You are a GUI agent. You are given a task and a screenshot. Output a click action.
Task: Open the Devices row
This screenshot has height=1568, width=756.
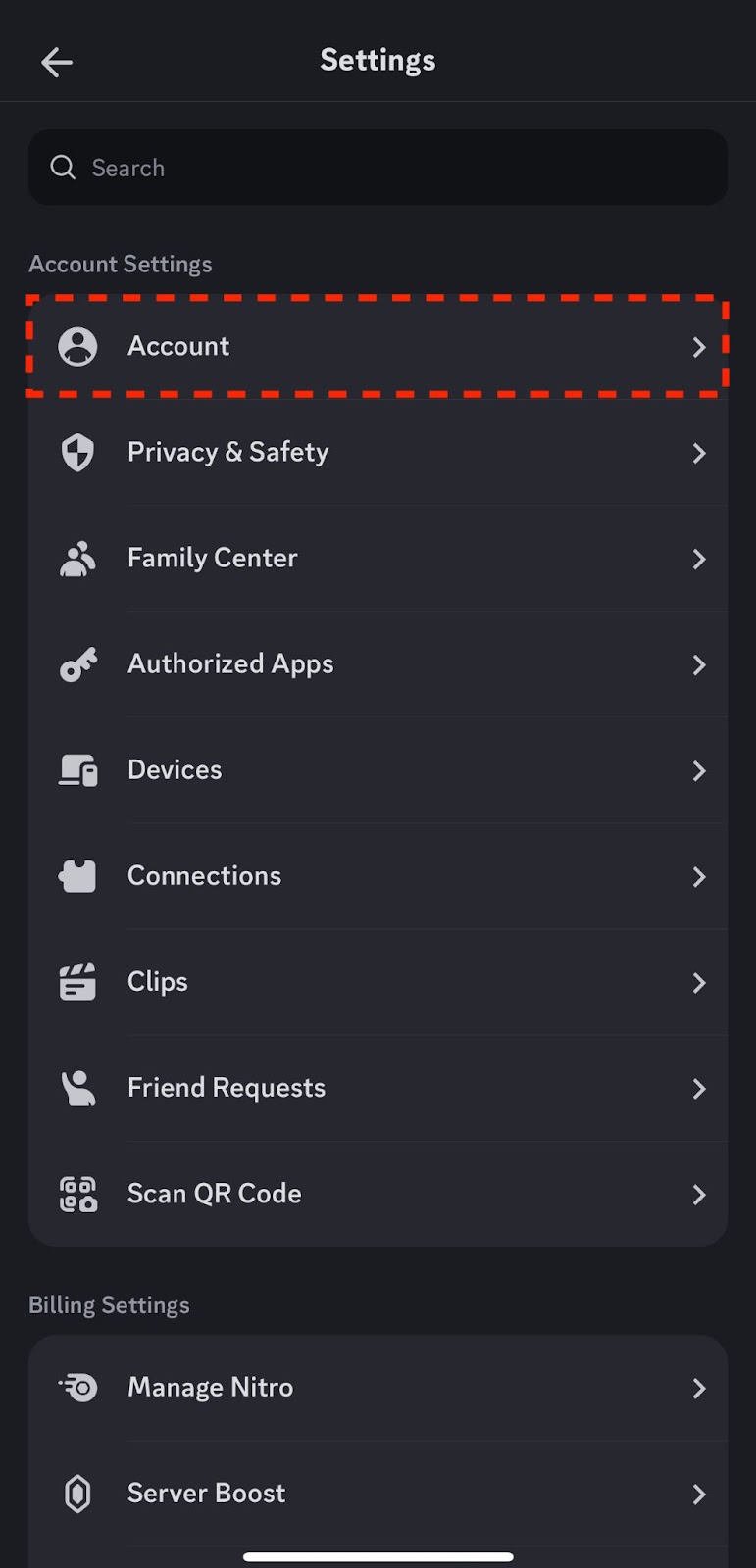click(378, 769)
